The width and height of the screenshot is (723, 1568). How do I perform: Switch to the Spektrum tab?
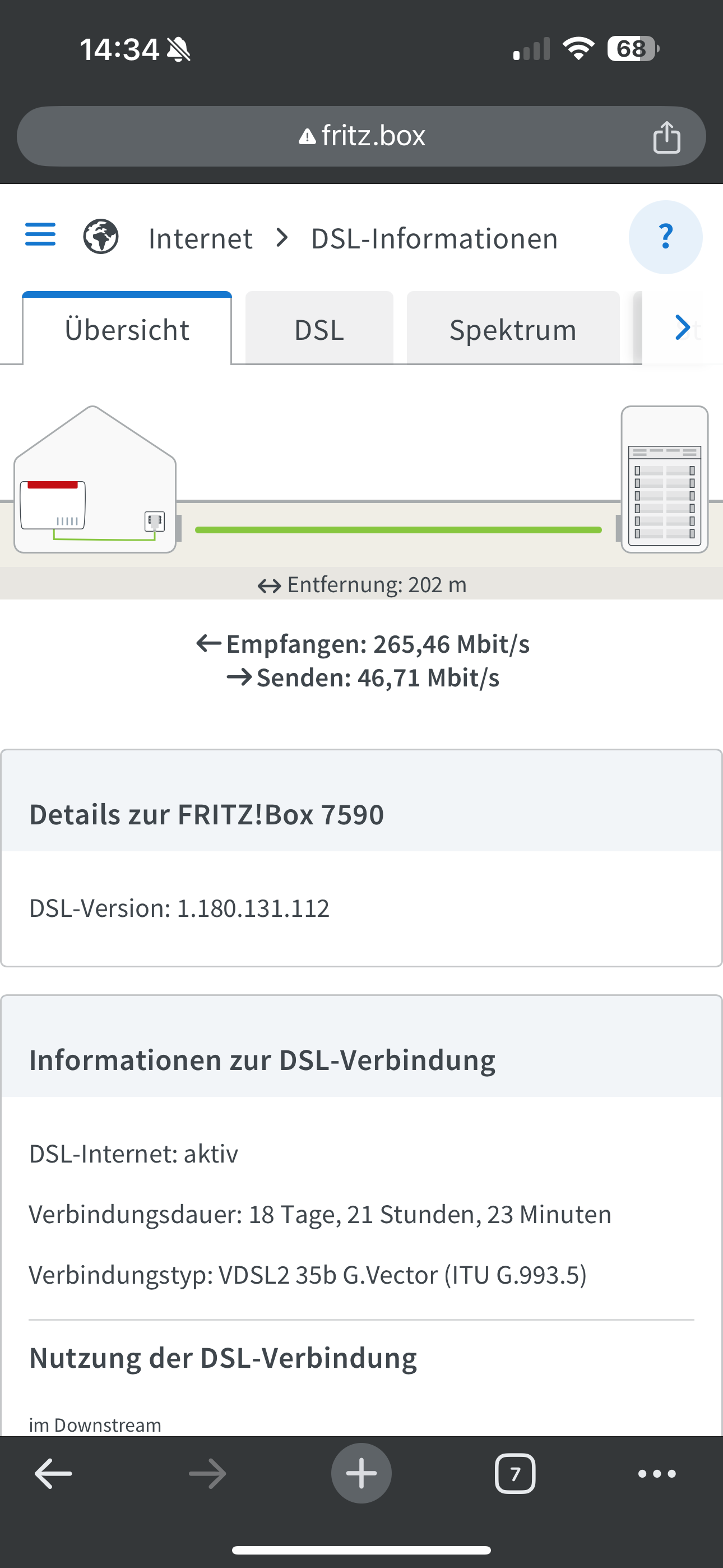pos(512,329)
